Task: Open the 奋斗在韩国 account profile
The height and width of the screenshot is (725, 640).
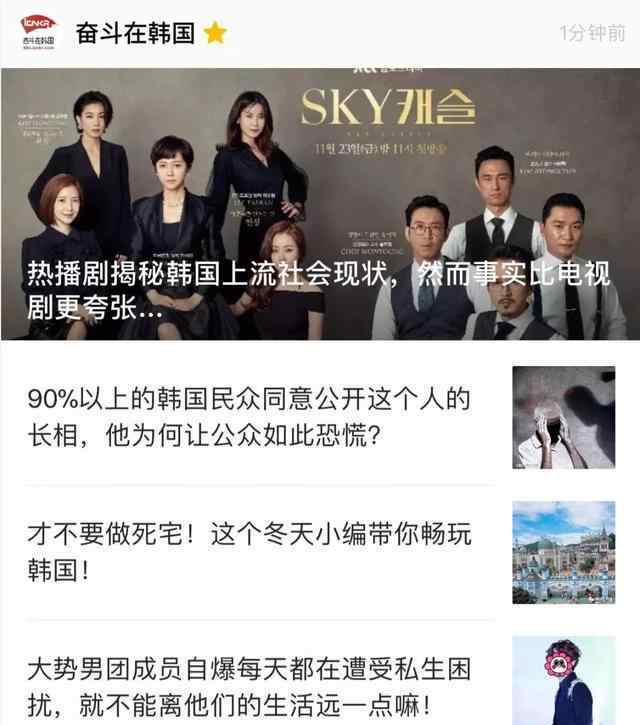Action: 134,32
